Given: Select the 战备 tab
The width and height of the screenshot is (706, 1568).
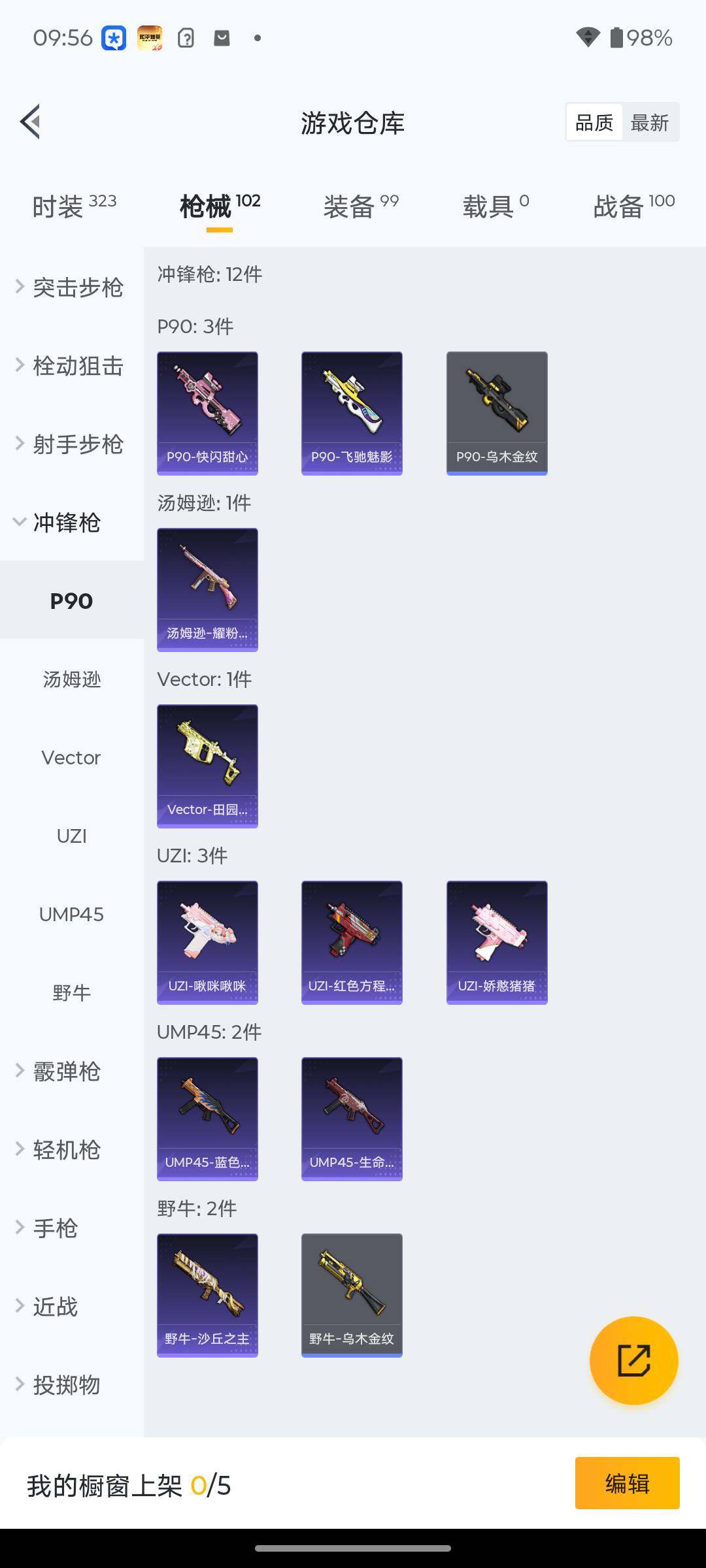Looking at the screenshot, I should click(633, 206).
